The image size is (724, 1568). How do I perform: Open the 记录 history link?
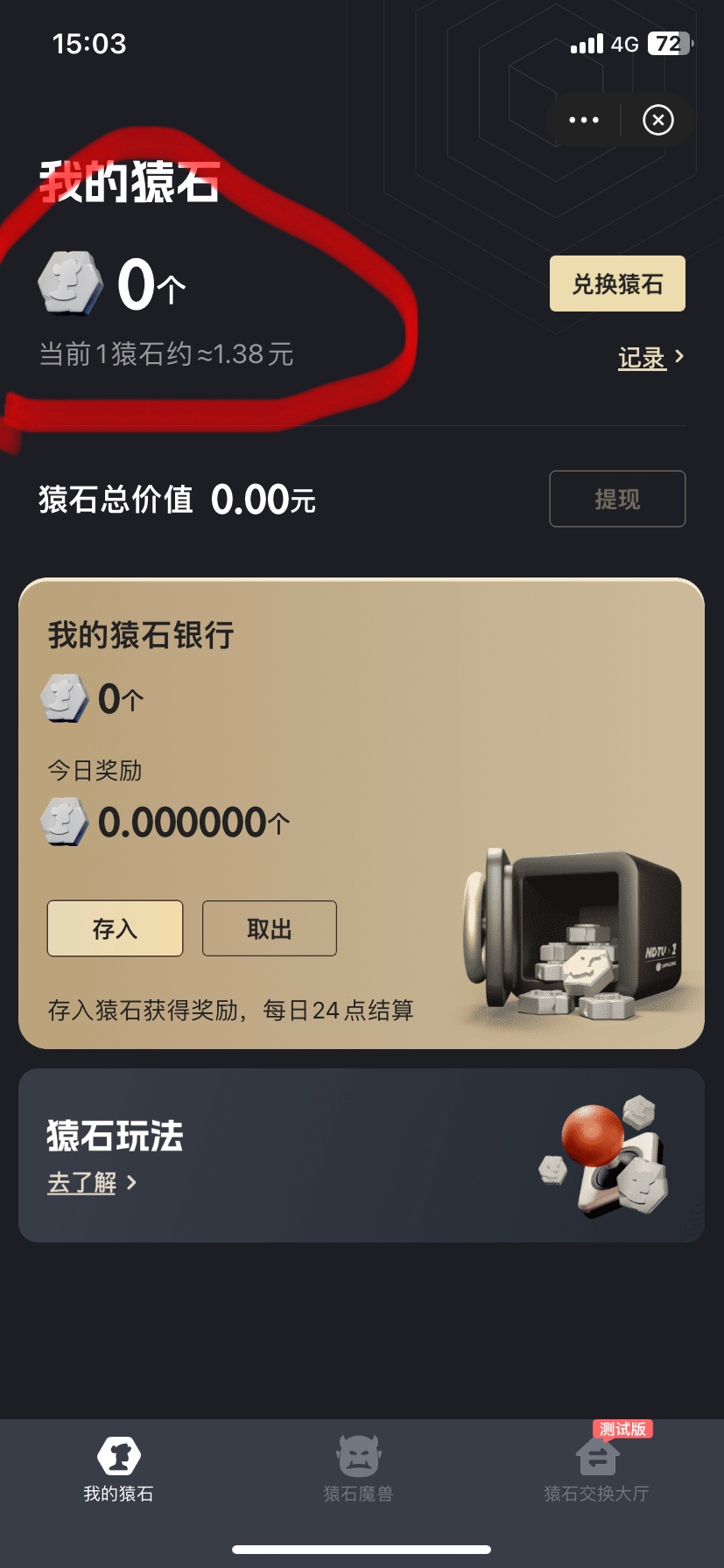tap(650, 357)
